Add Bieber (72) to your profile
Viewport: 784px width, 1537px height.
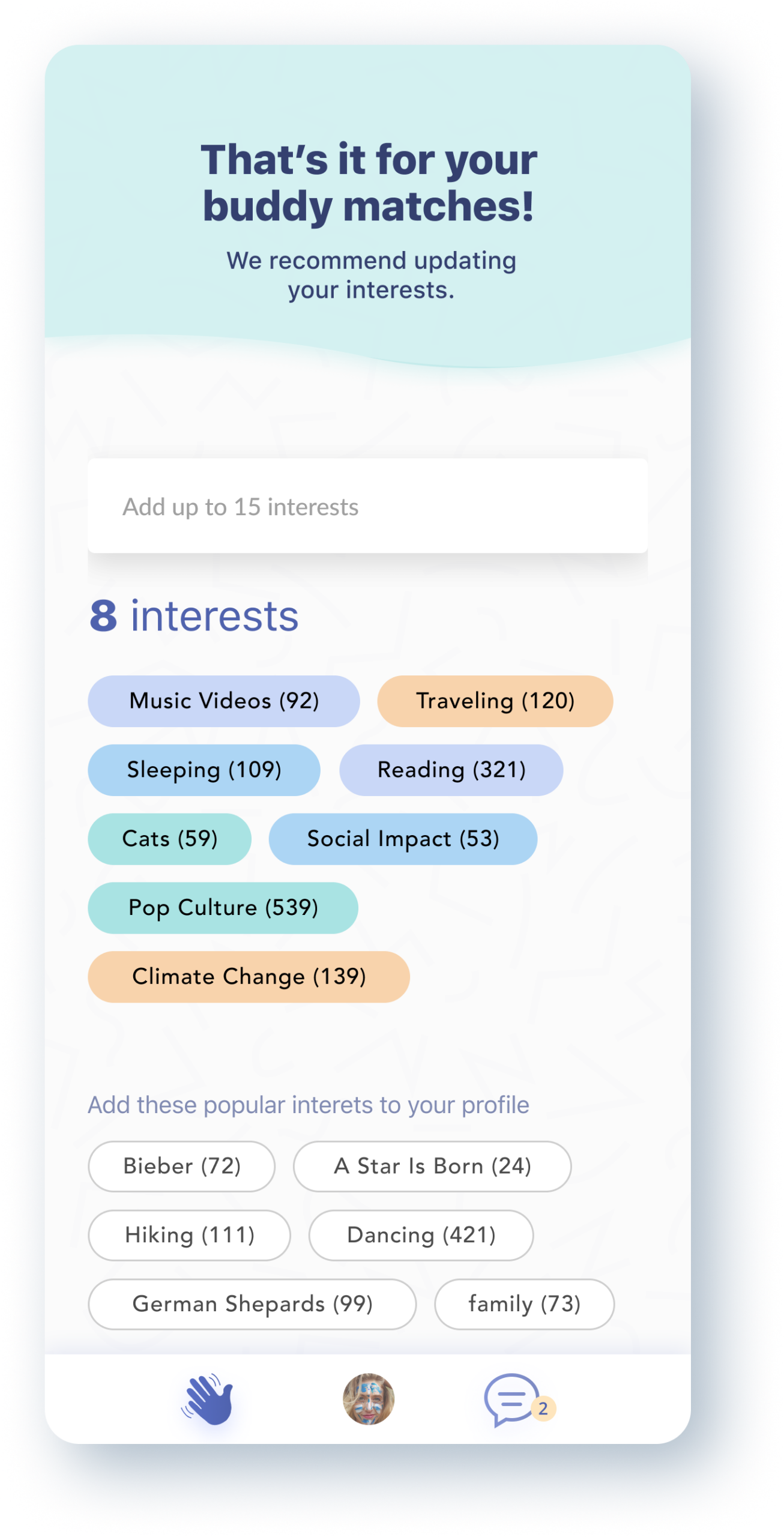(181, 1166)
